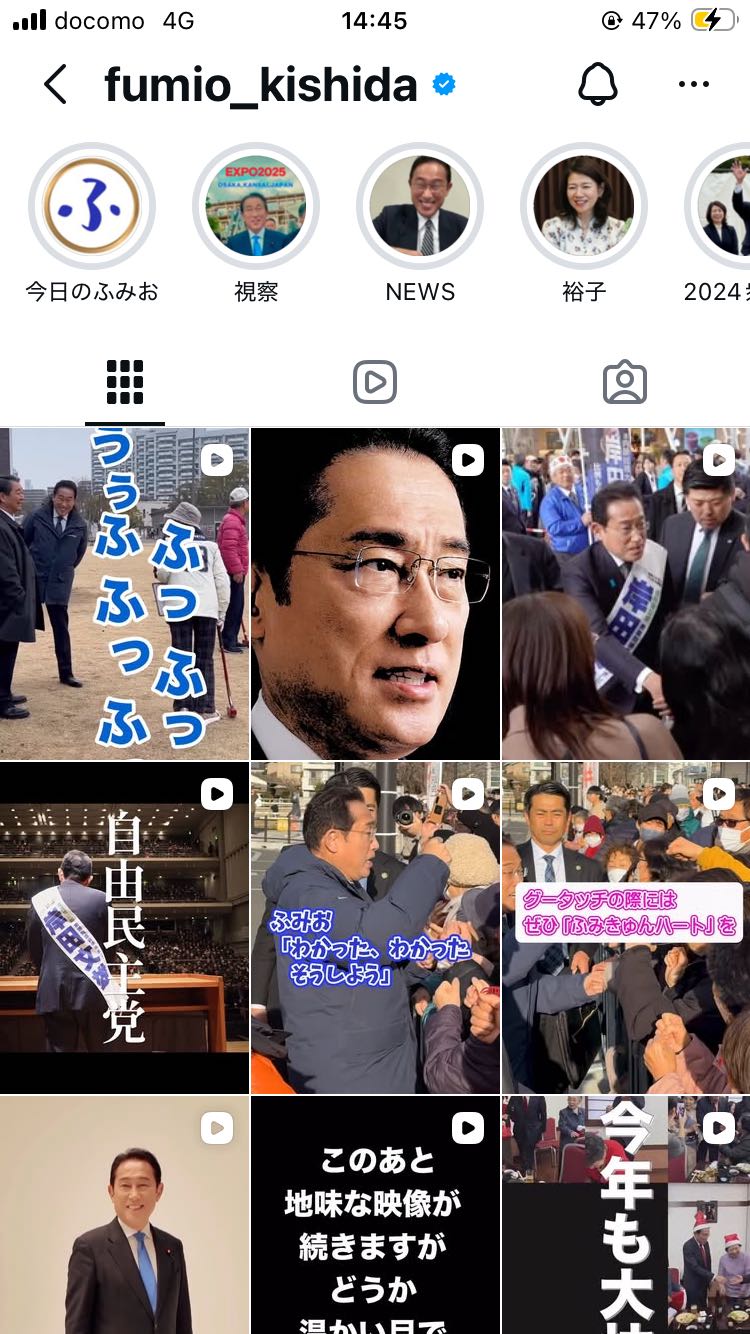This screenshot has height=1334, width=750.
Task: Open the 自由民主党 reel
Action: pyautogui.click(x=124, y=928)
